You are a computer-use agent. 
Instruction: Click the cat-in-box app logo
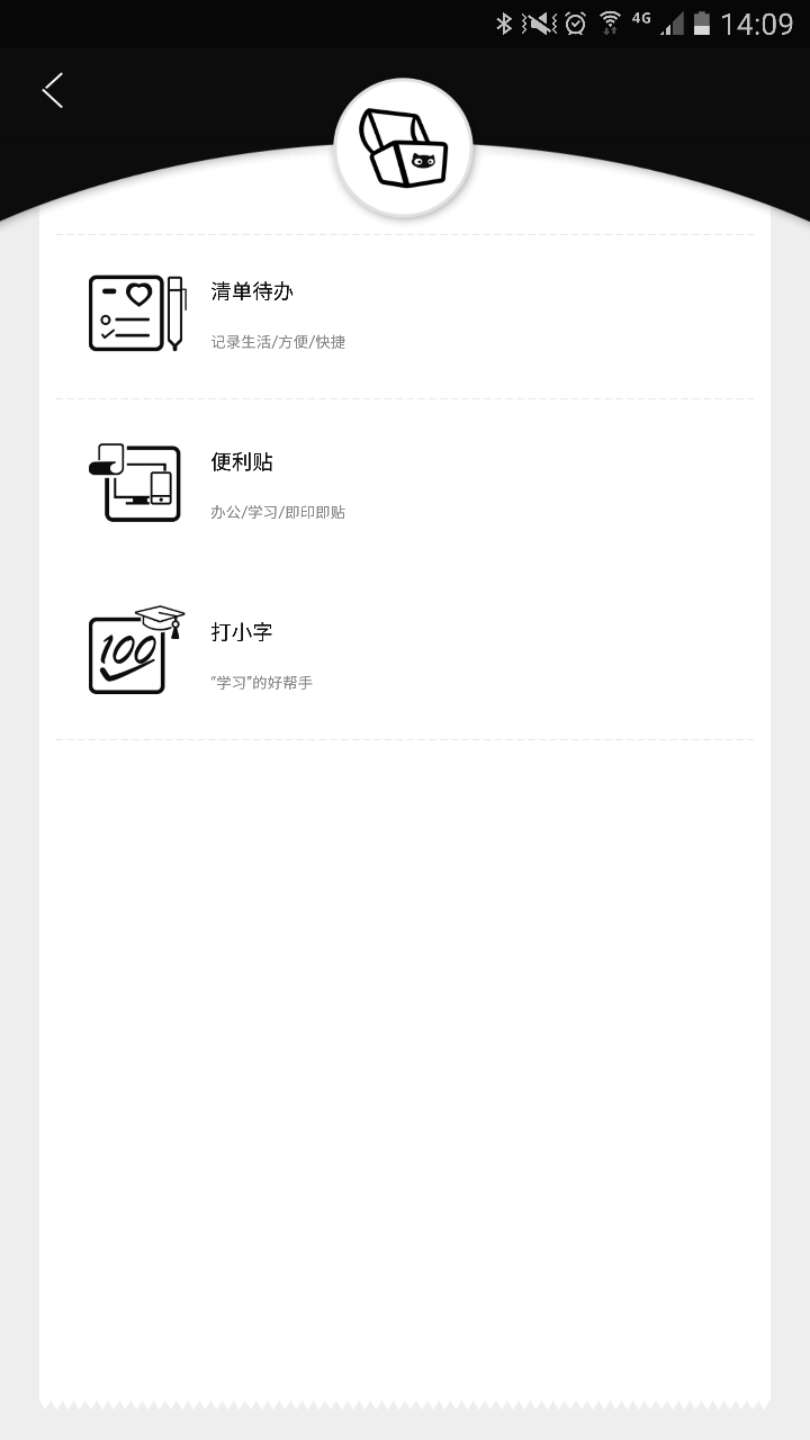403,146
